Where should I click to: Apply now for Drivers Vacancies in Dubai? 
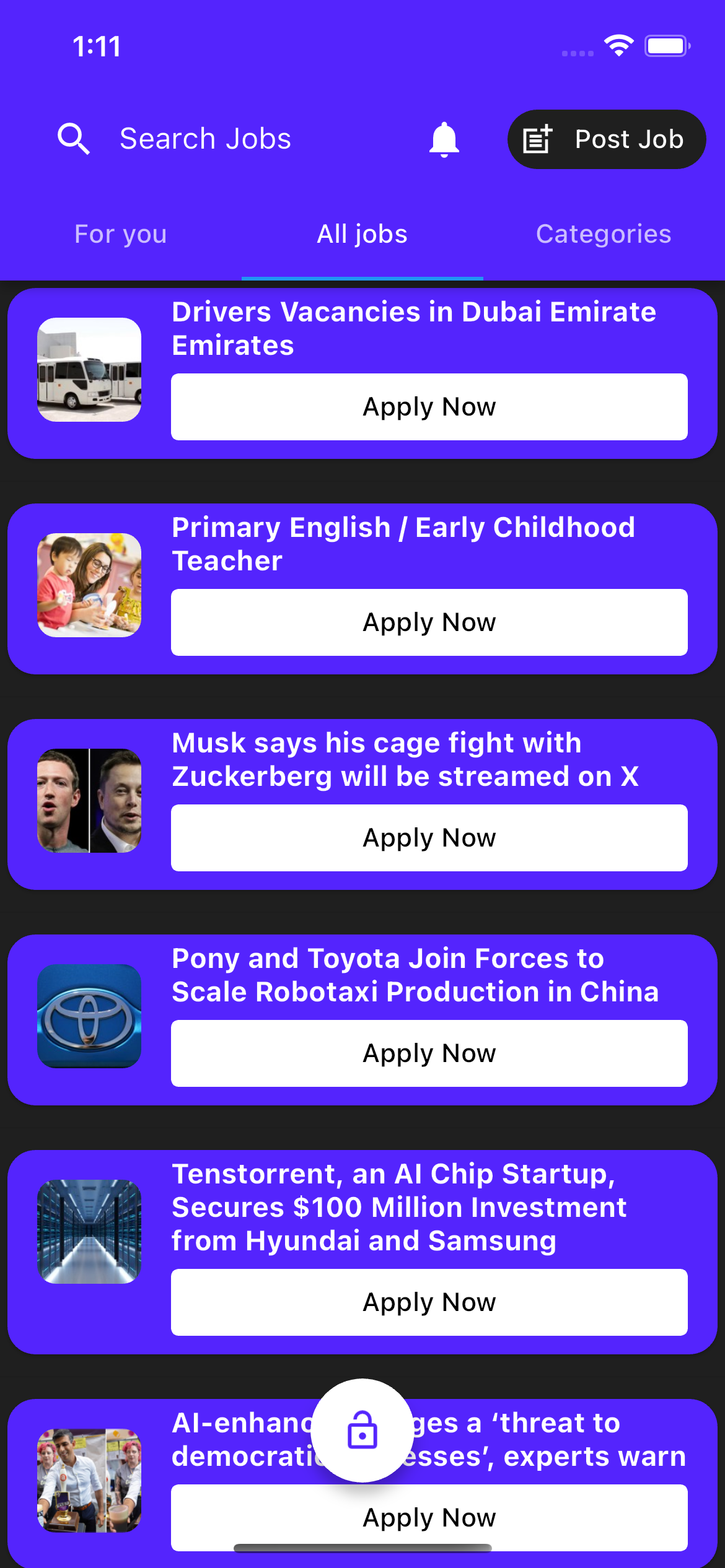(x=429, y=407)
